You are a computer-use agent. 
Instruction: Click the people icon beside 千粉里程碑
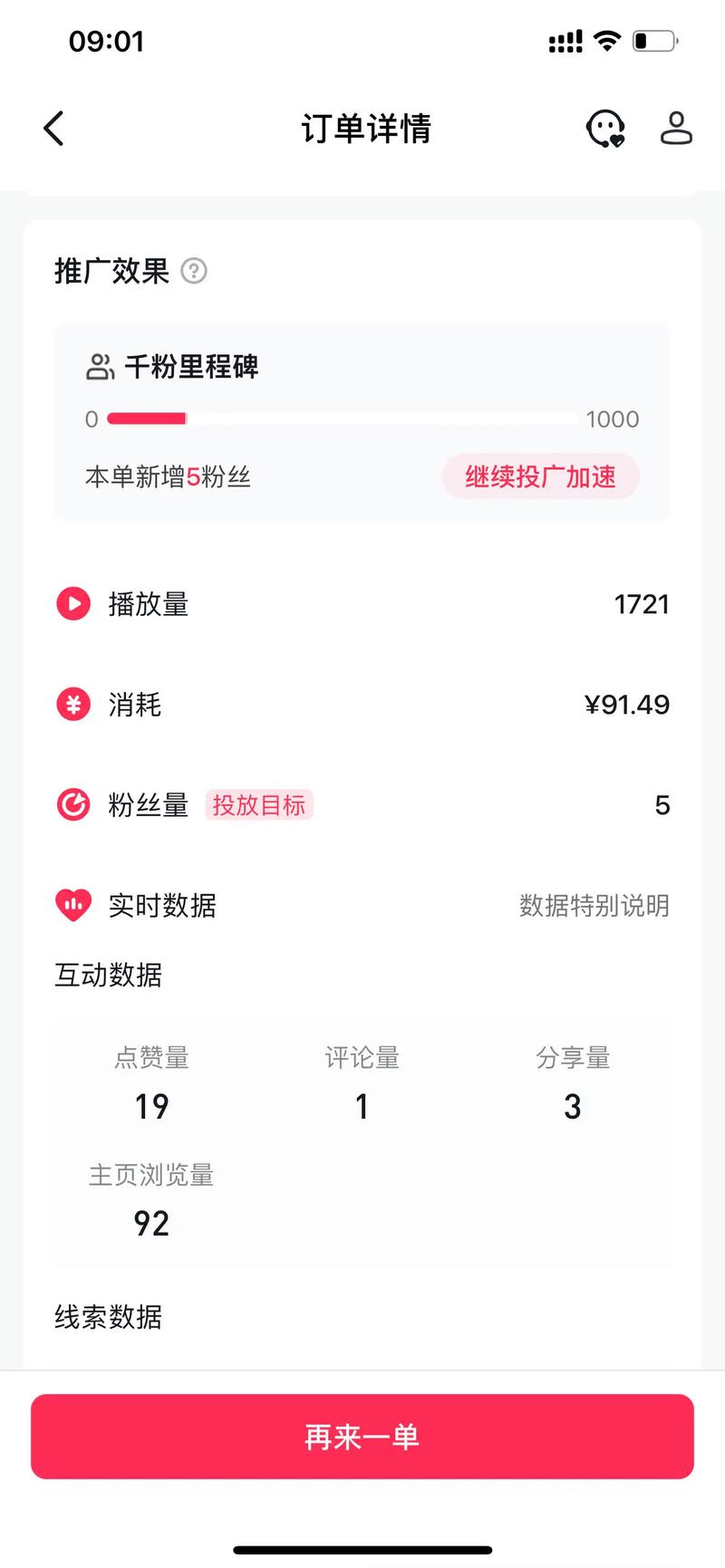point(100,366)
